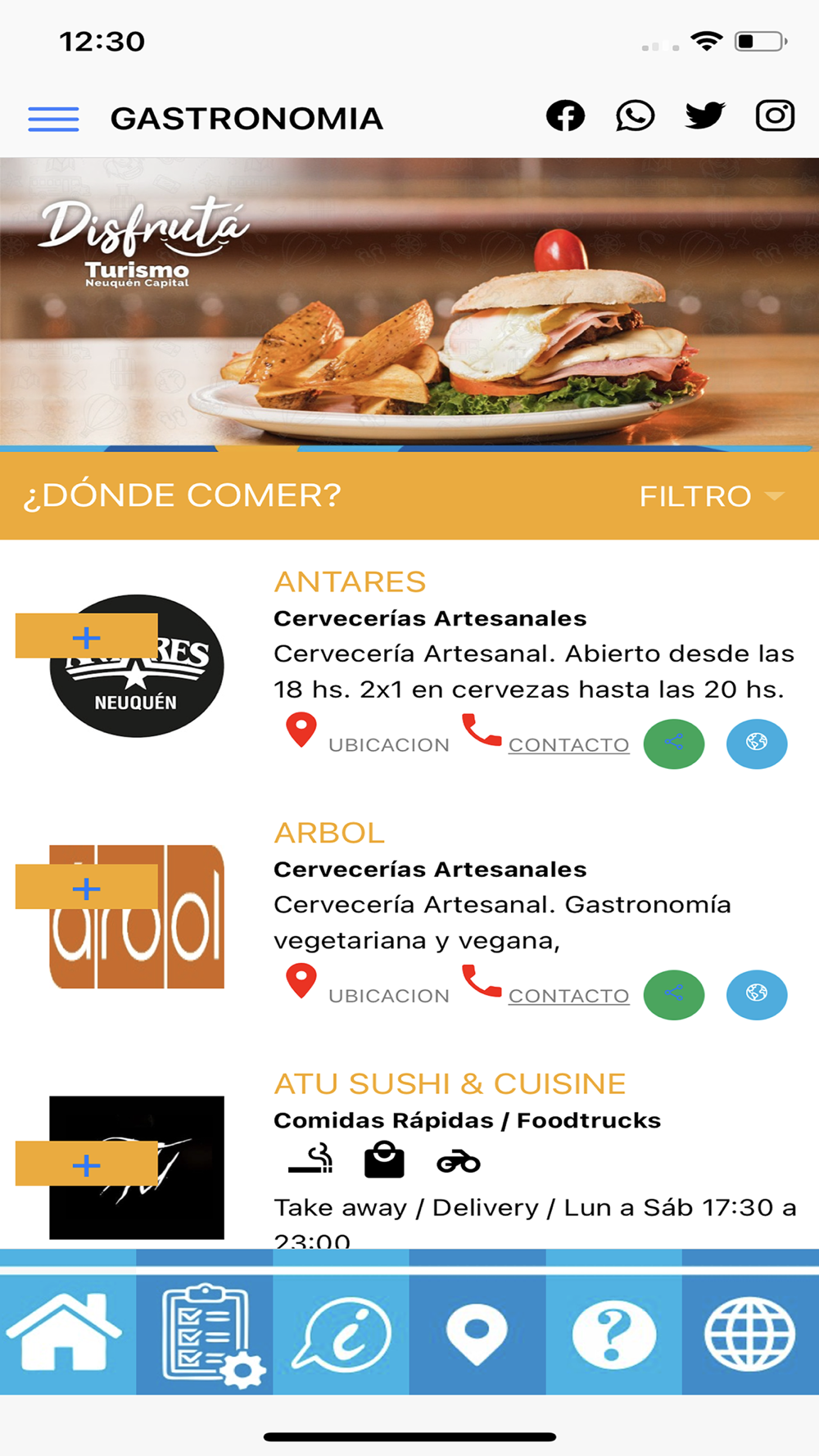
Task: Expand Antares details with plus button
Action: point(87,635)
